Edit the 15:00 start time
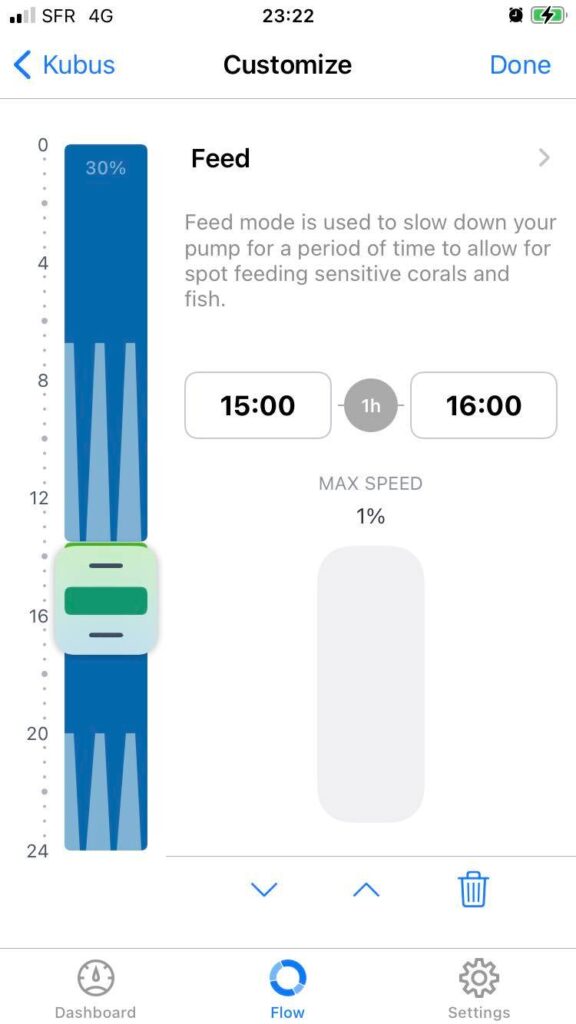The width and height of the screenshot is (576, 1024). coord(258,406)
